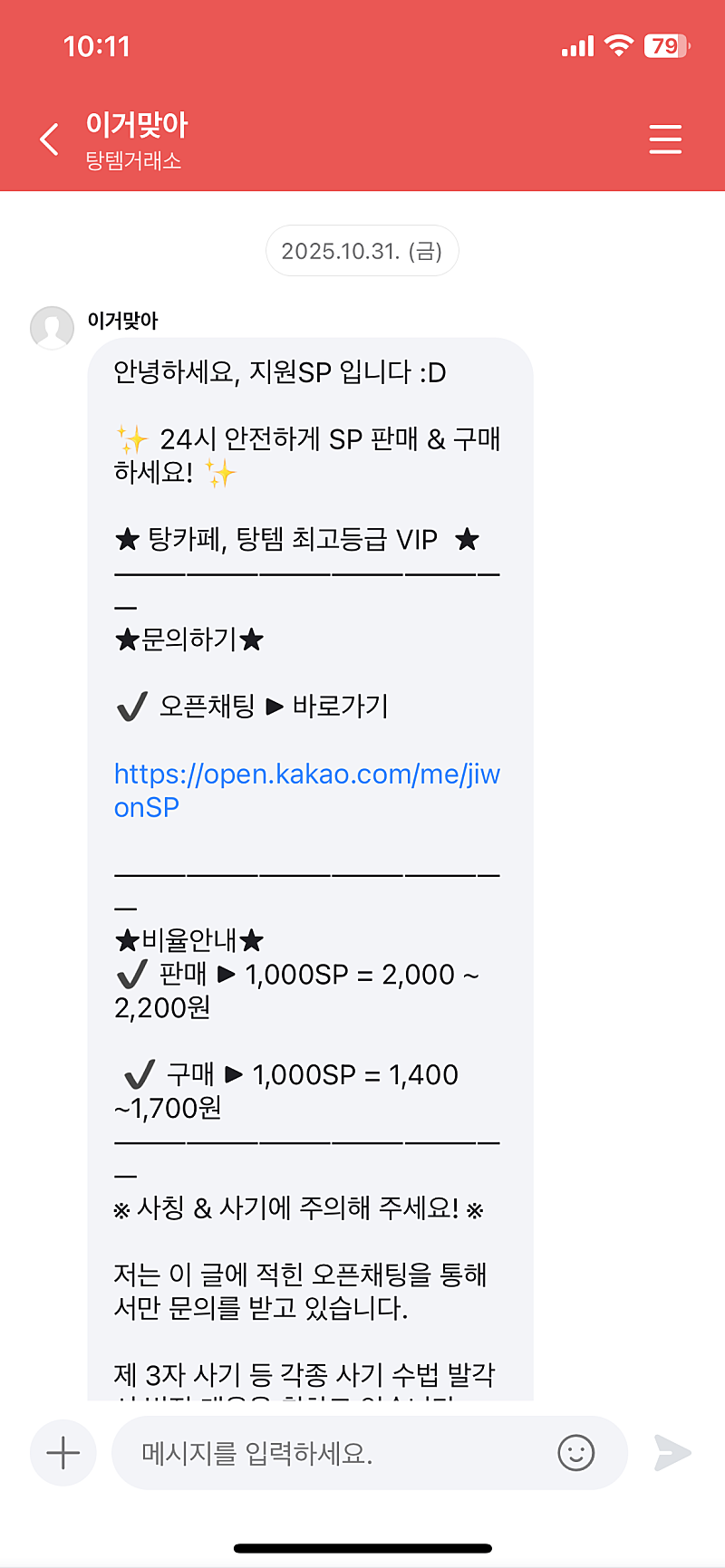Go back using the header arrow
This screenshot has width=725, height=1568.
(x=50, y=139)
